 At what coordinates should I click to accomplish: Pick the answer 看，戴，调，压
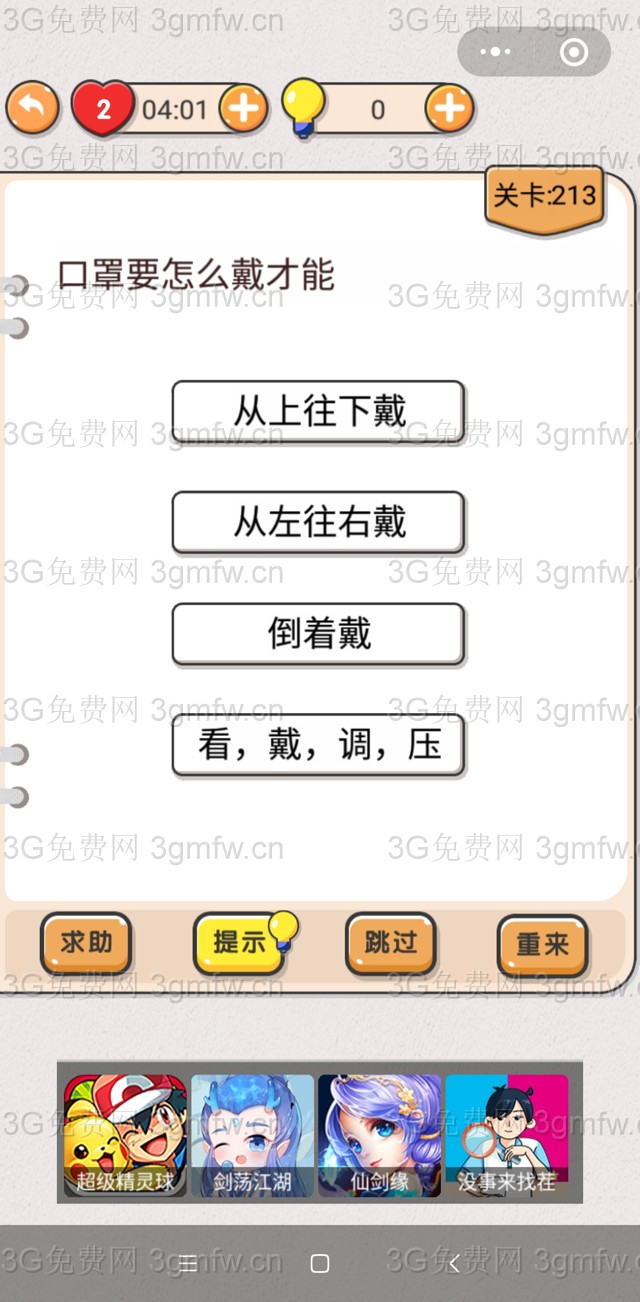[318, 745]
